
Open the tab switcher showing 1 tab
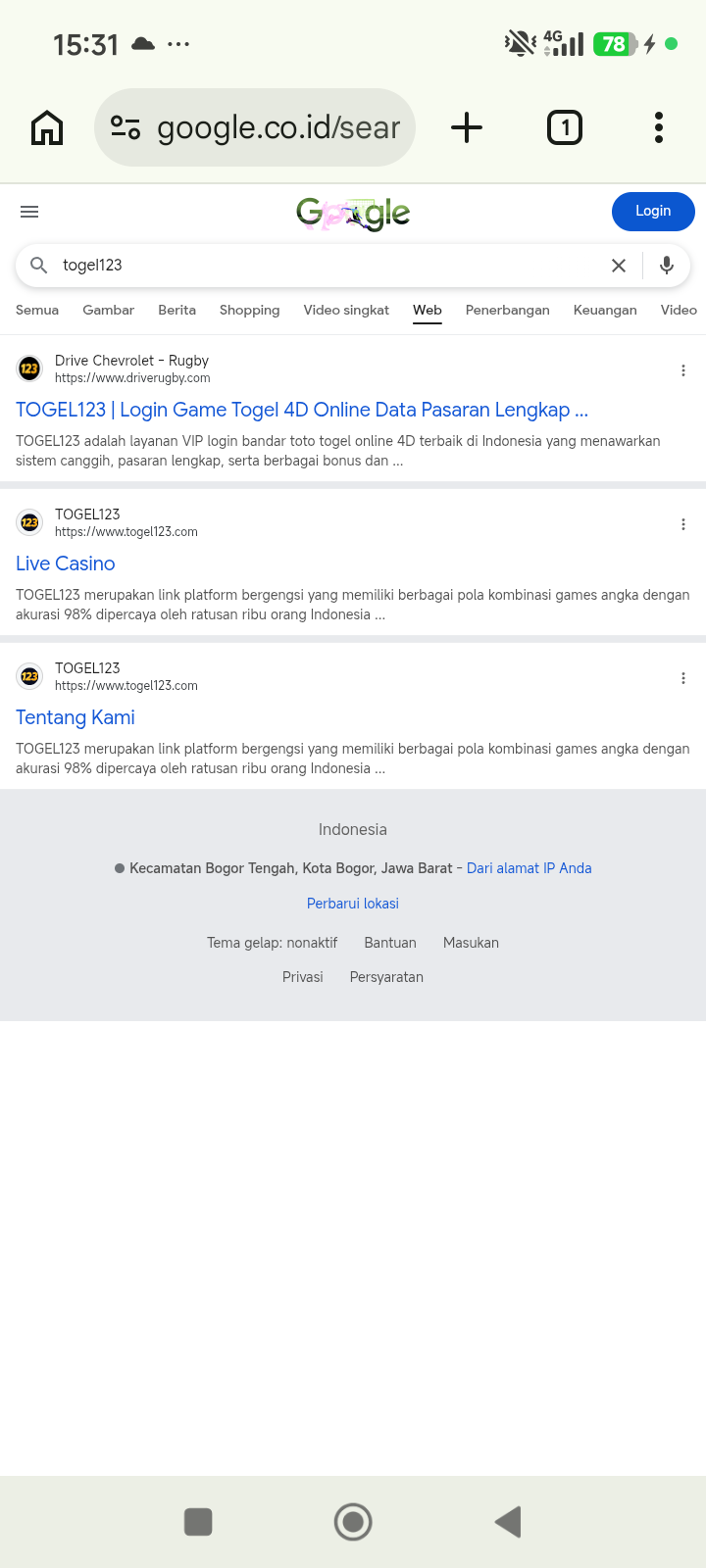[565, 127]
